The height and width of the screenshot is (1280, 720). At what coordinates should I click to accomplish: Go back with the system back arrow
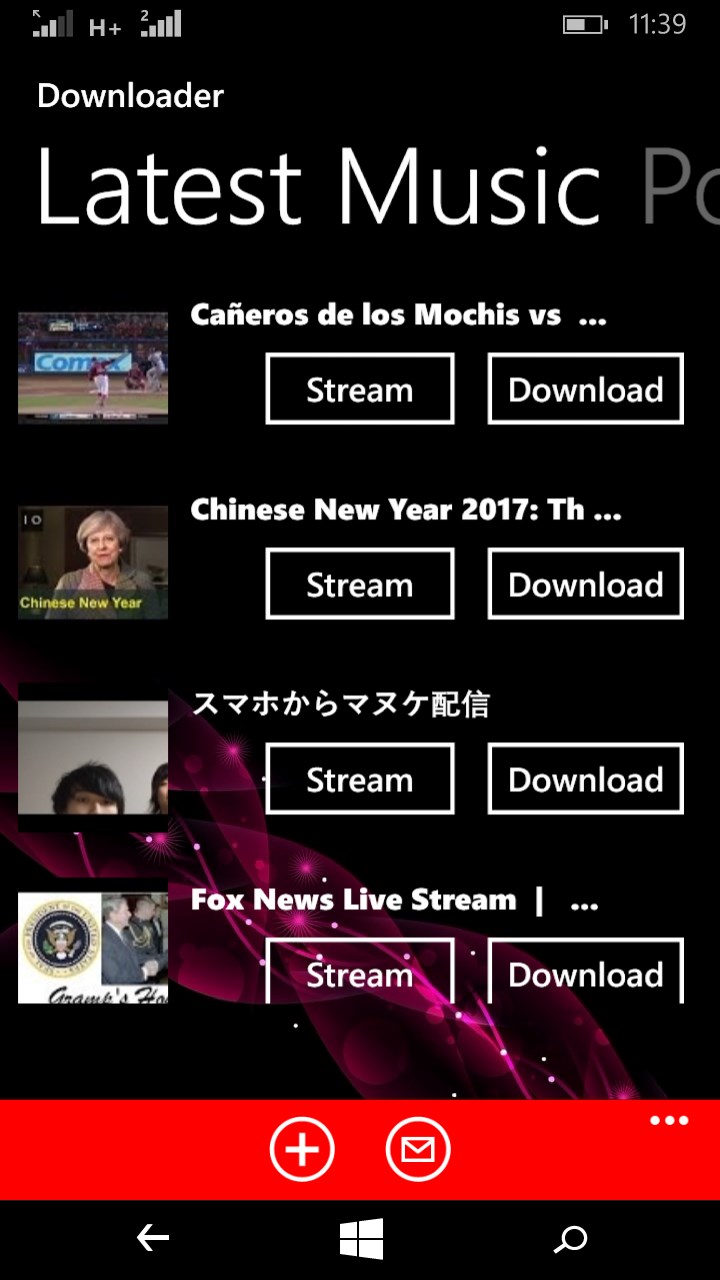coord(153,1239)
